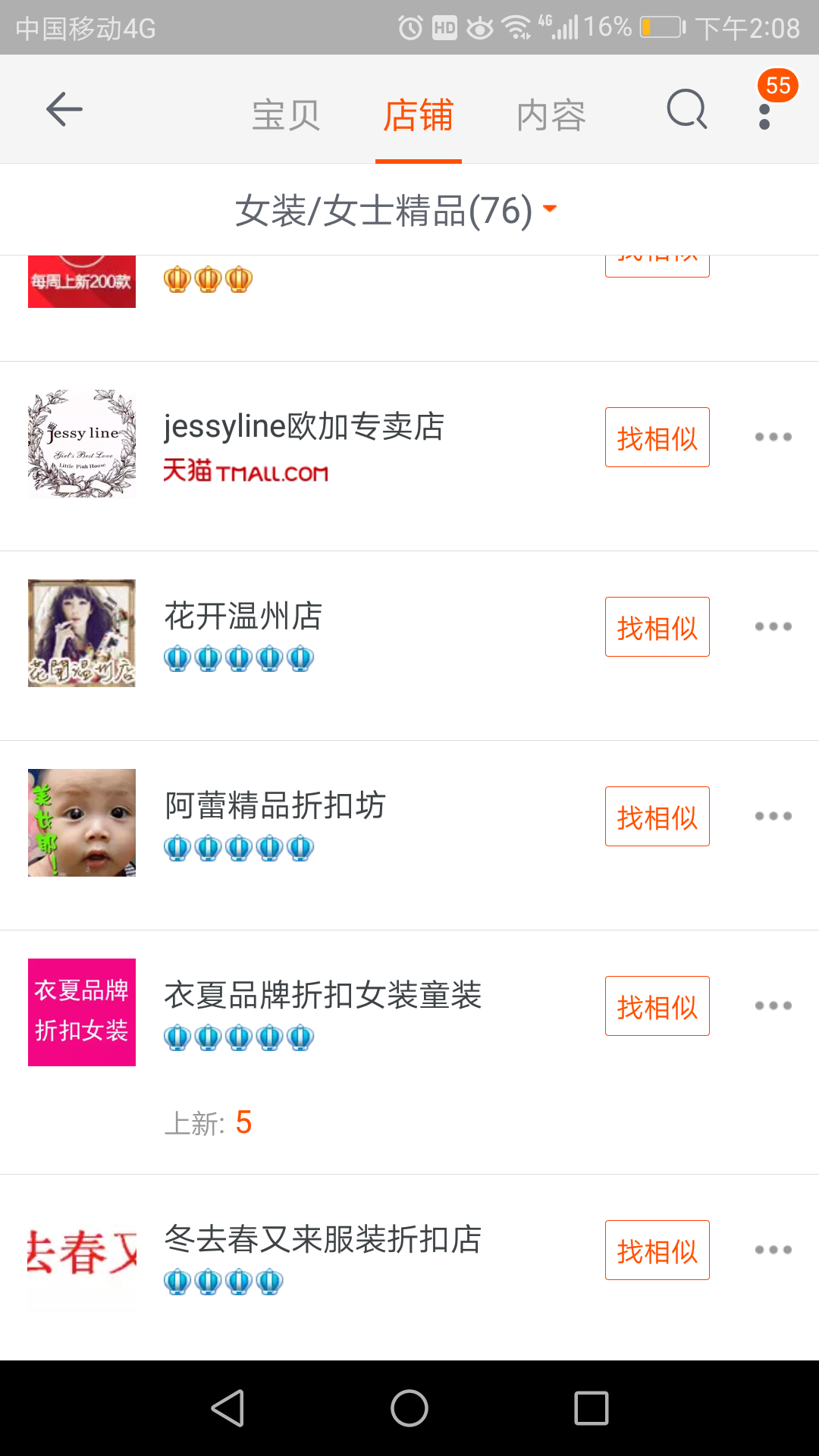819x1456 pixels.
Task: Tap the system home button
Action: [409, 1408]
